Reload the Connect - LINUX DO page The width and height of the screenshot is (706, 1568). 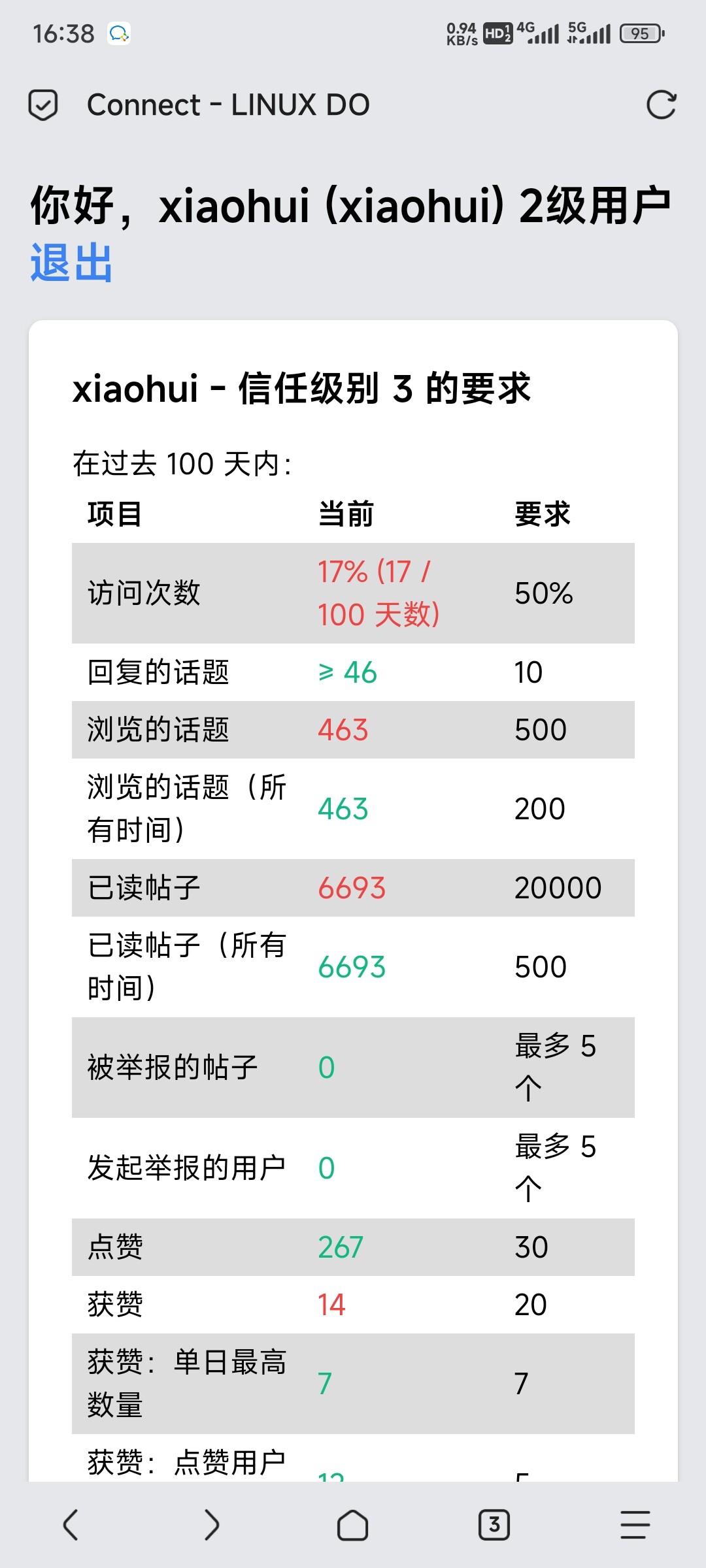coord(661,105)
